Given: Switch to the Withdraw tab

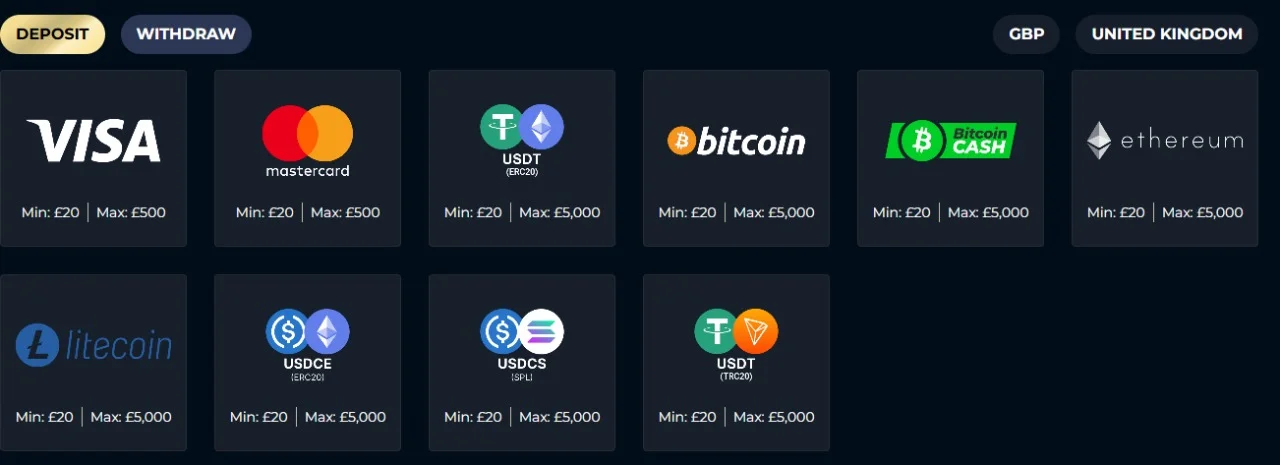Looking at the screenshot, I should click(186, 34).
